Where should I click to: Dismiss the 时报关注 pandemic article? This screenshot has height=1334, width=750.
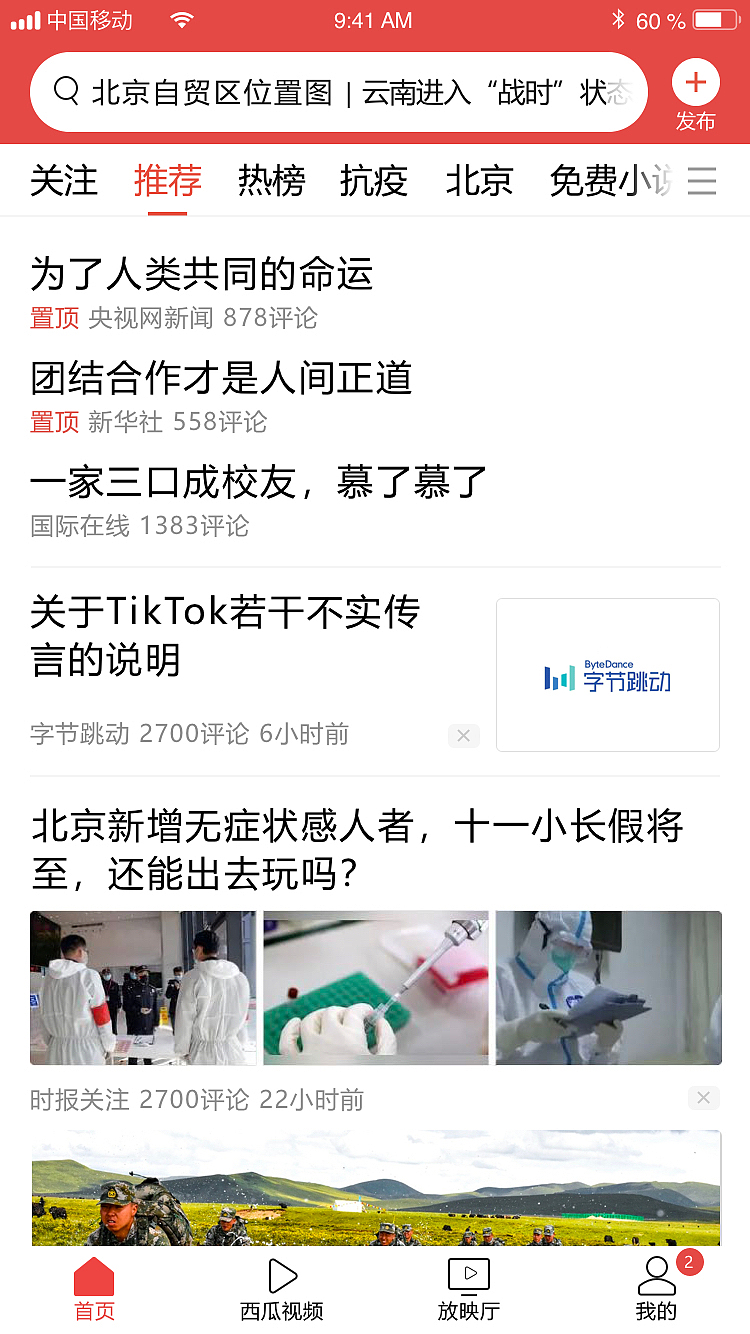tap(703, 1097)
